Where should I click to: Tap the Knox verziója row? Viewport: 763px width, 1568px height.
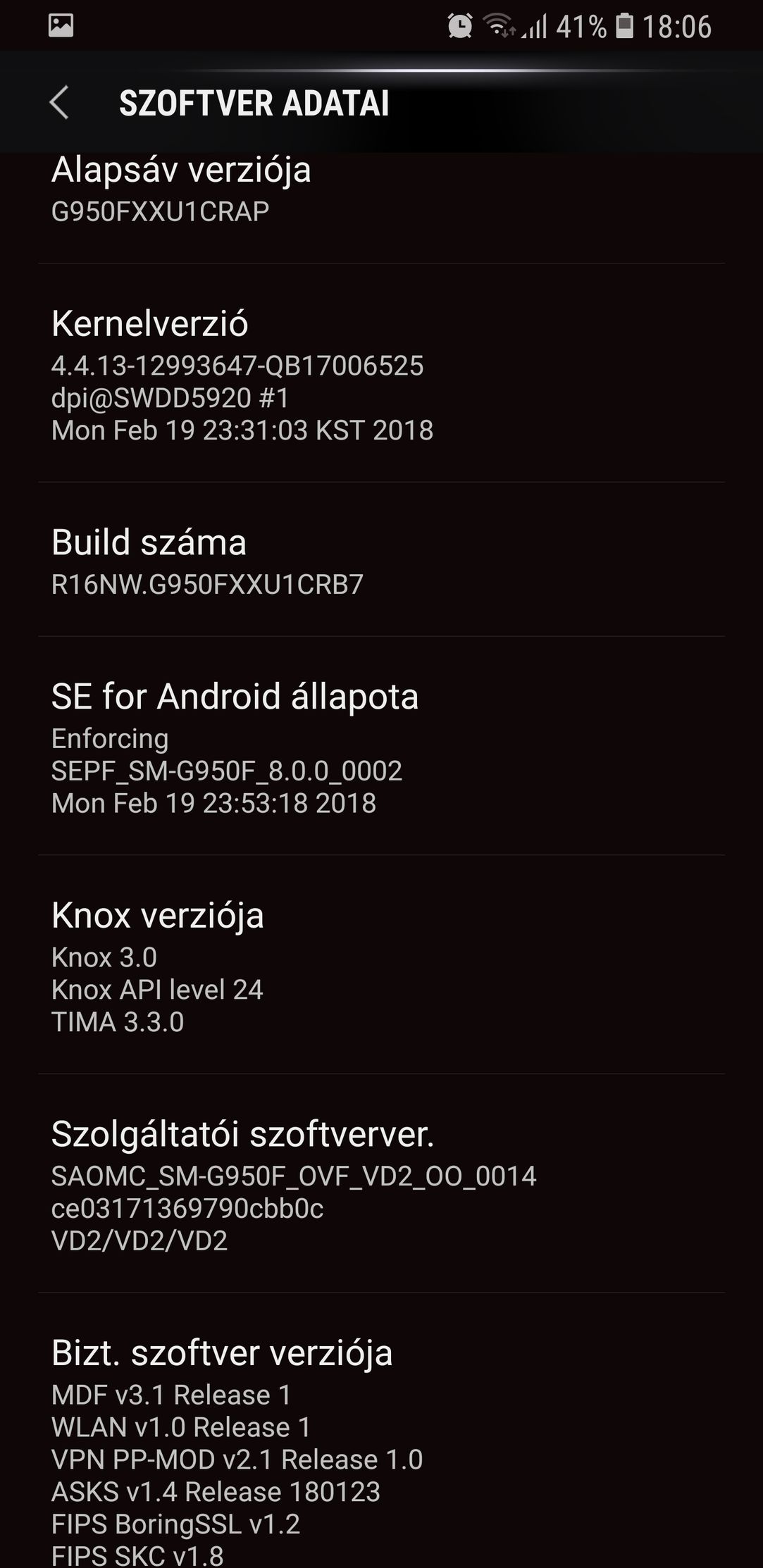pyautogui.click(x=381, y=965)
